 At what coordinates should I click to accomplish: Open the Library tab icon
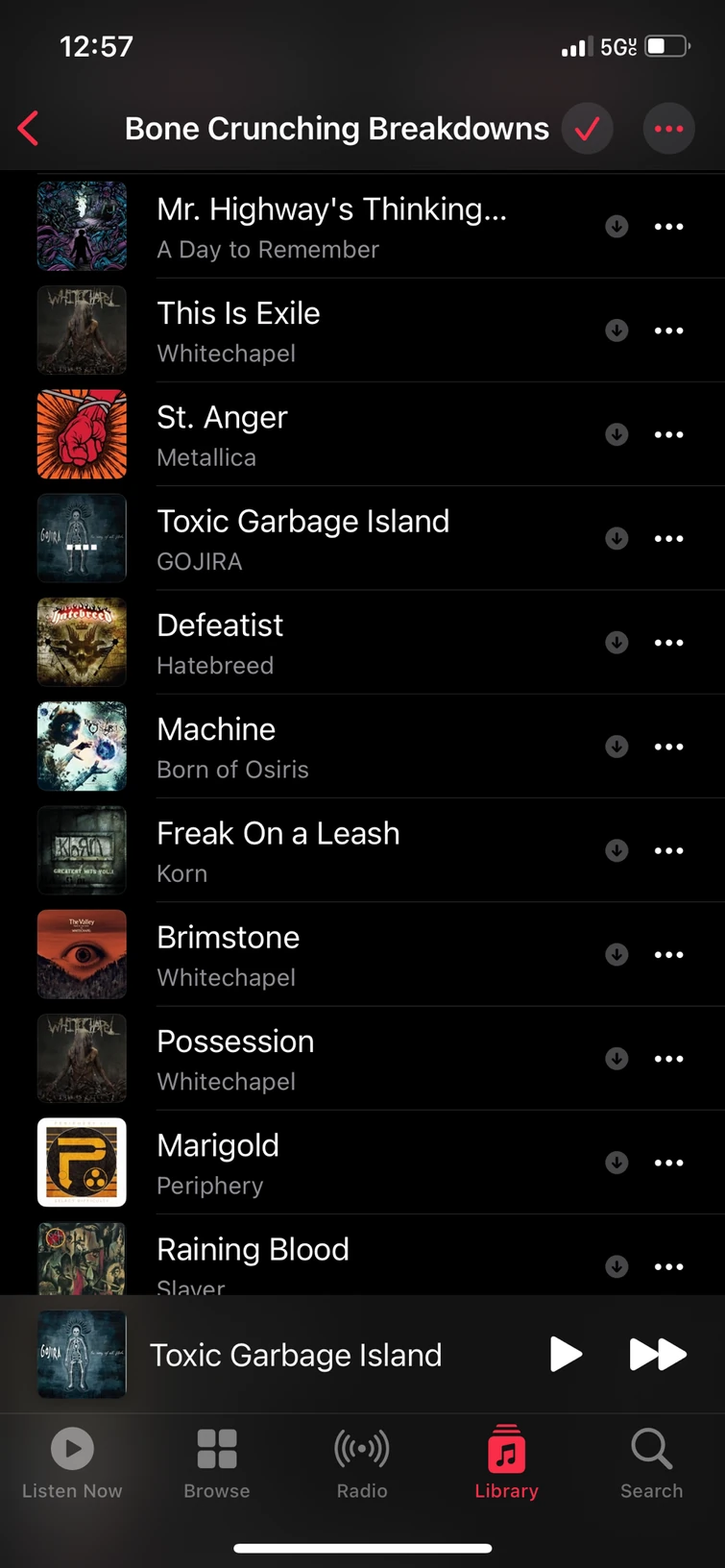click(x=506, y=1460)
